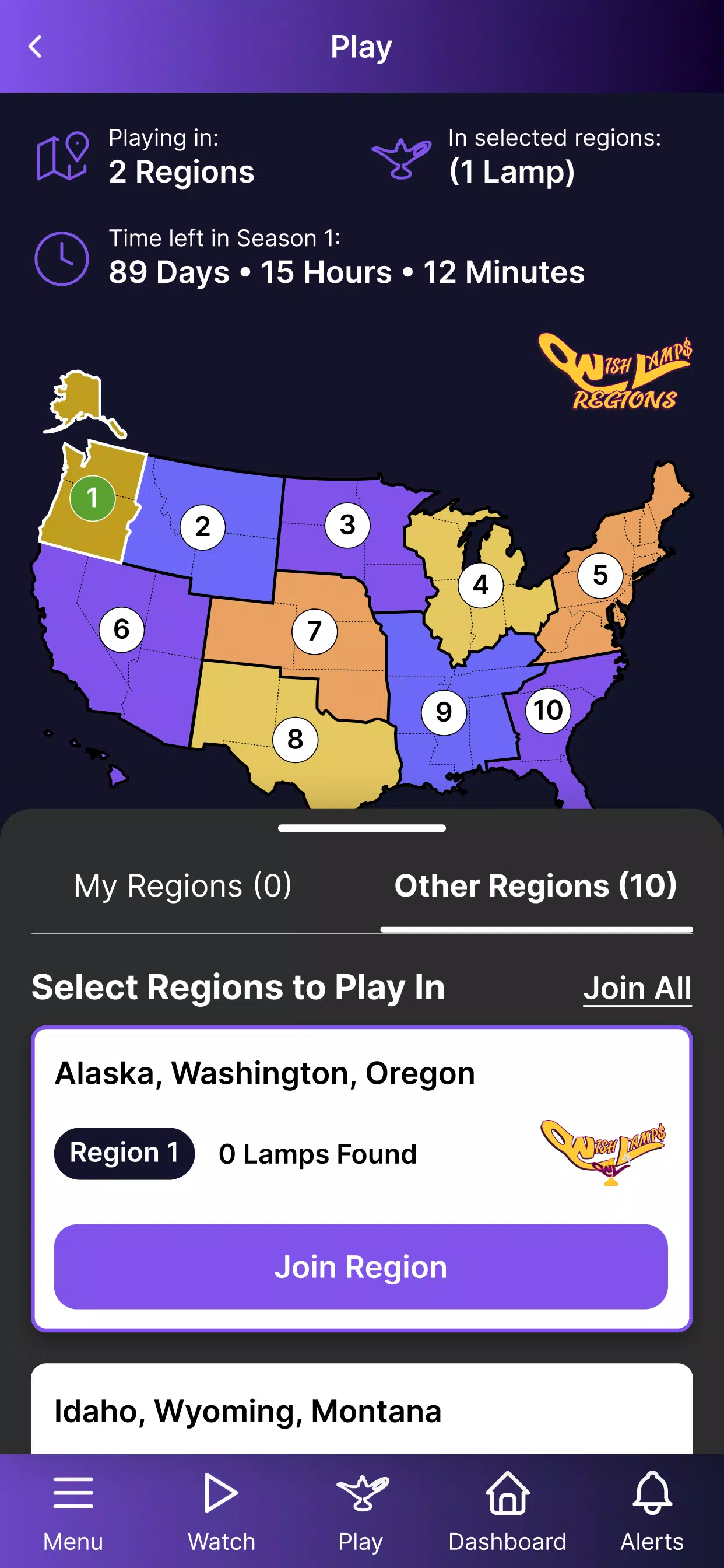Screen dimensions: 724x1568
Task: Open the Dashboard tab
Action: click(x=507, y=1511)
